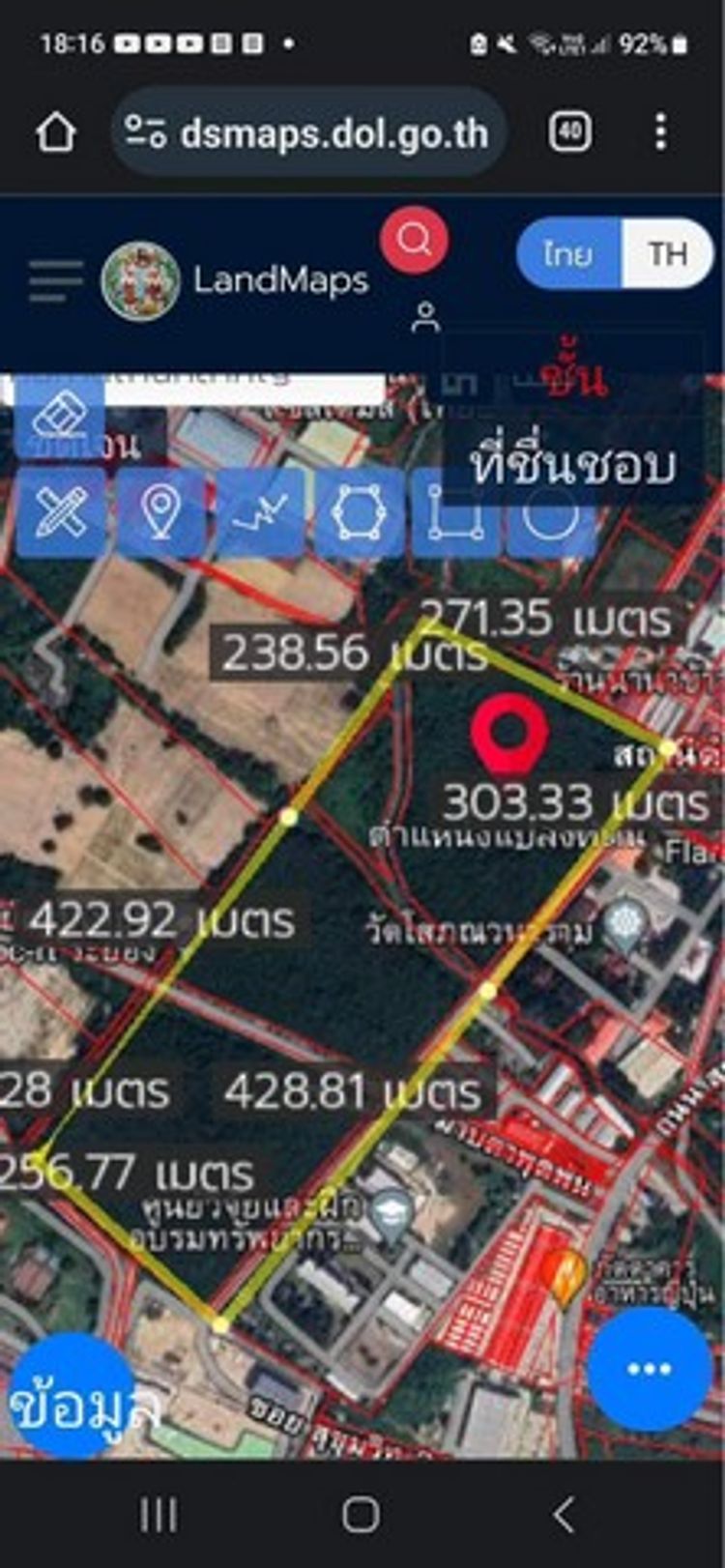Tap the dsmaps.dol.go.th address bar
725x1568 pixels.
coord(309,133)
